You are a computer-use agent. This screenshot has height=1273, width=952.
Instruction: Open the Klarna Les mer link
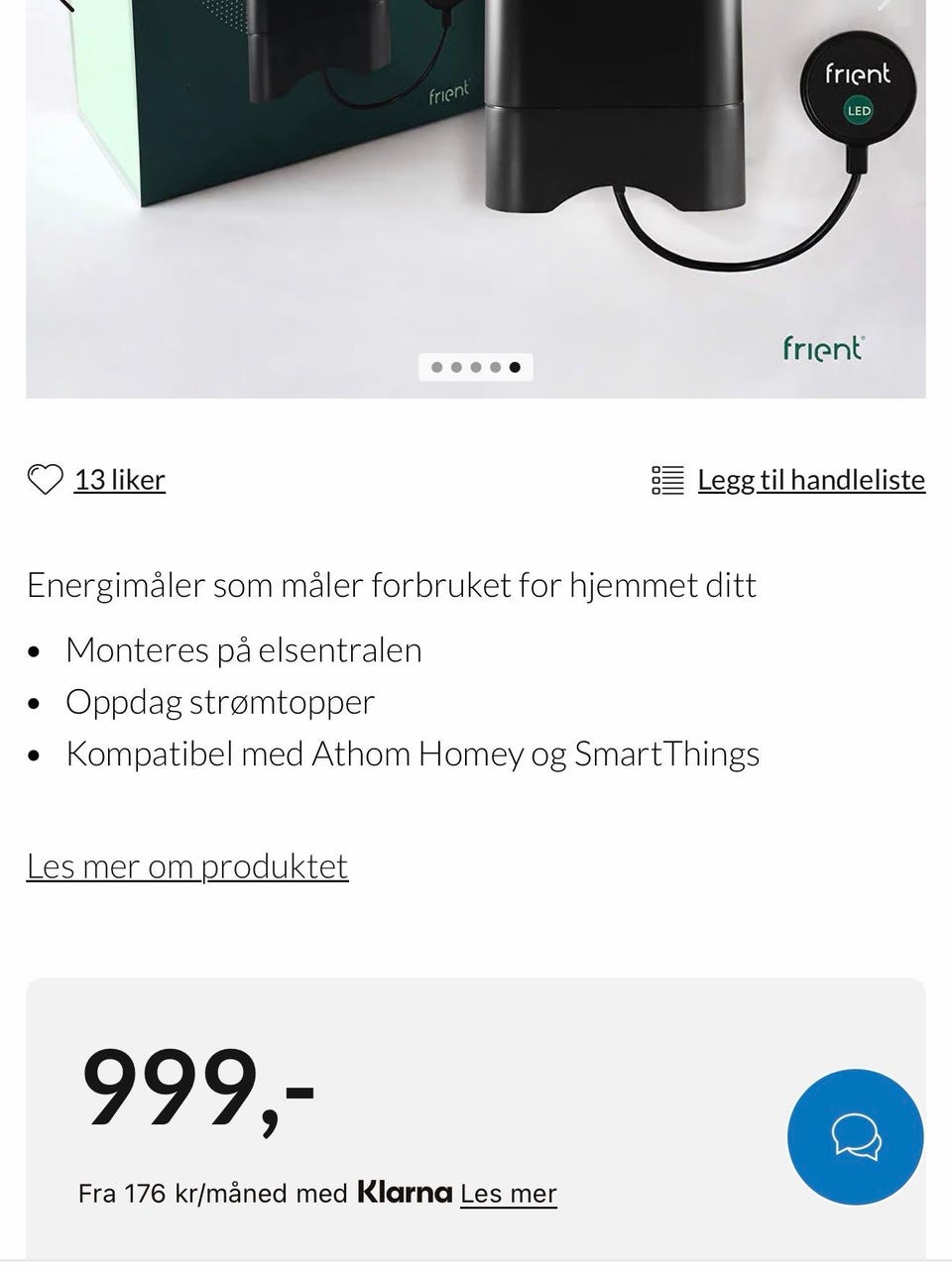point(508,1193)
